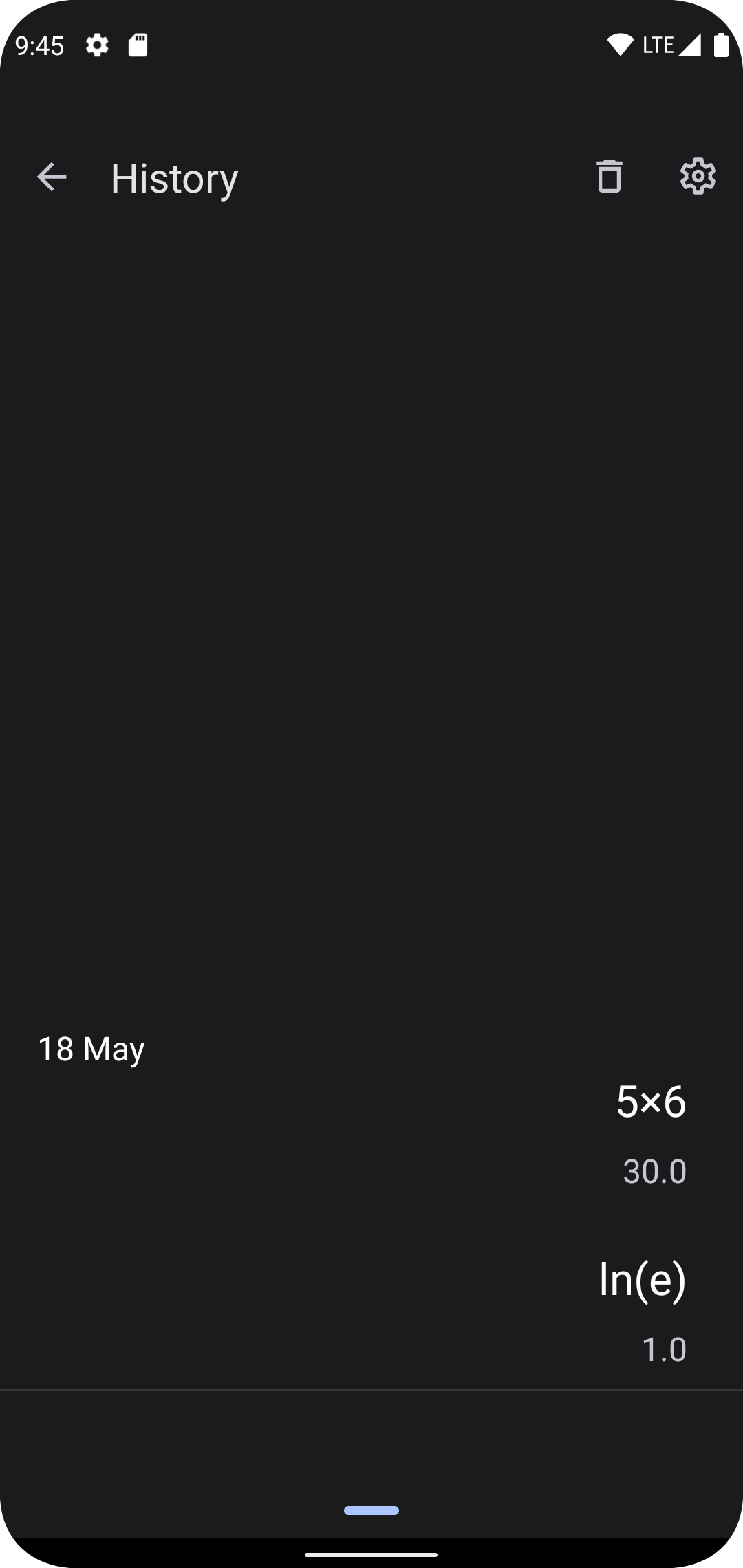Go back from History screen

(52, 177)
